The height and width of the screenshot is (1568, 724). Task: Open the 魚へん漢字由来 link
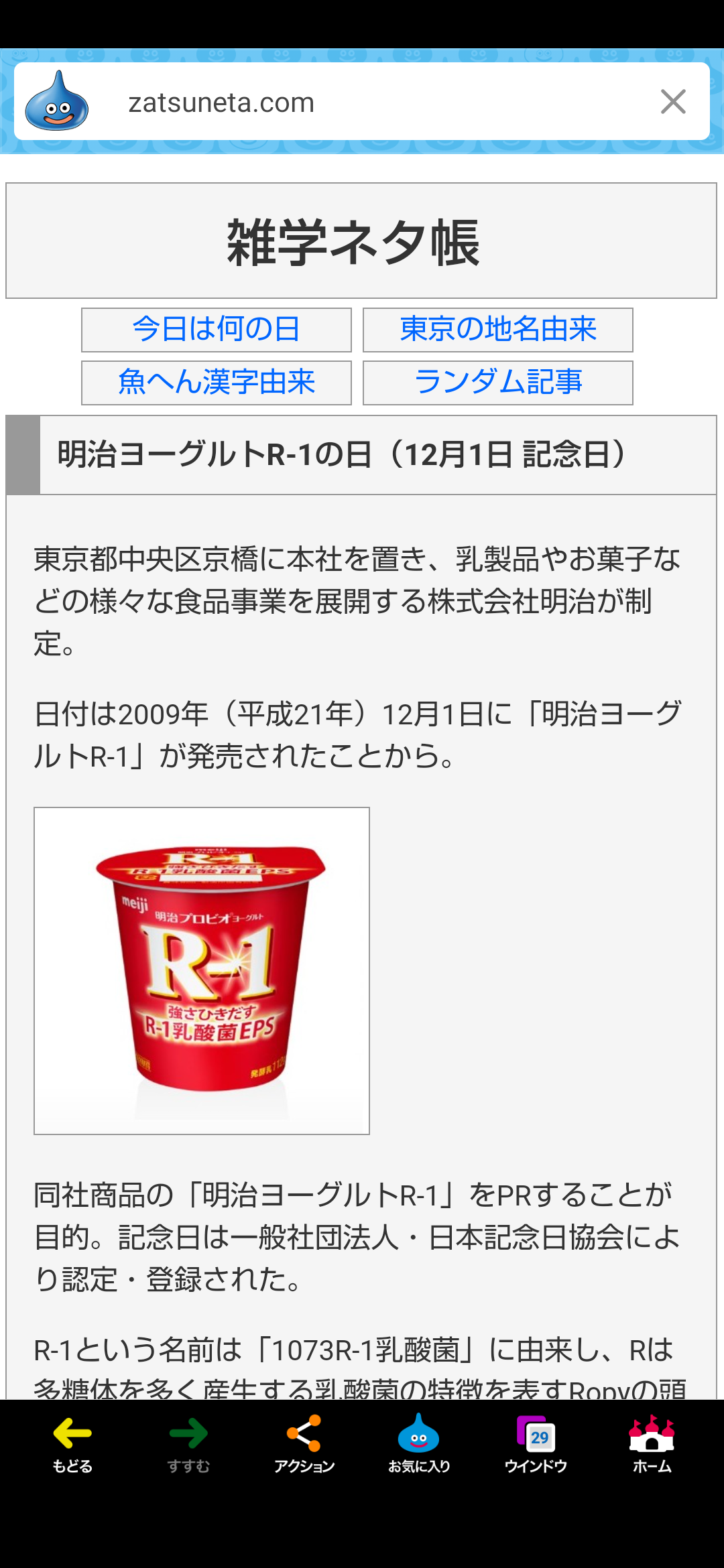click(217, 383)
